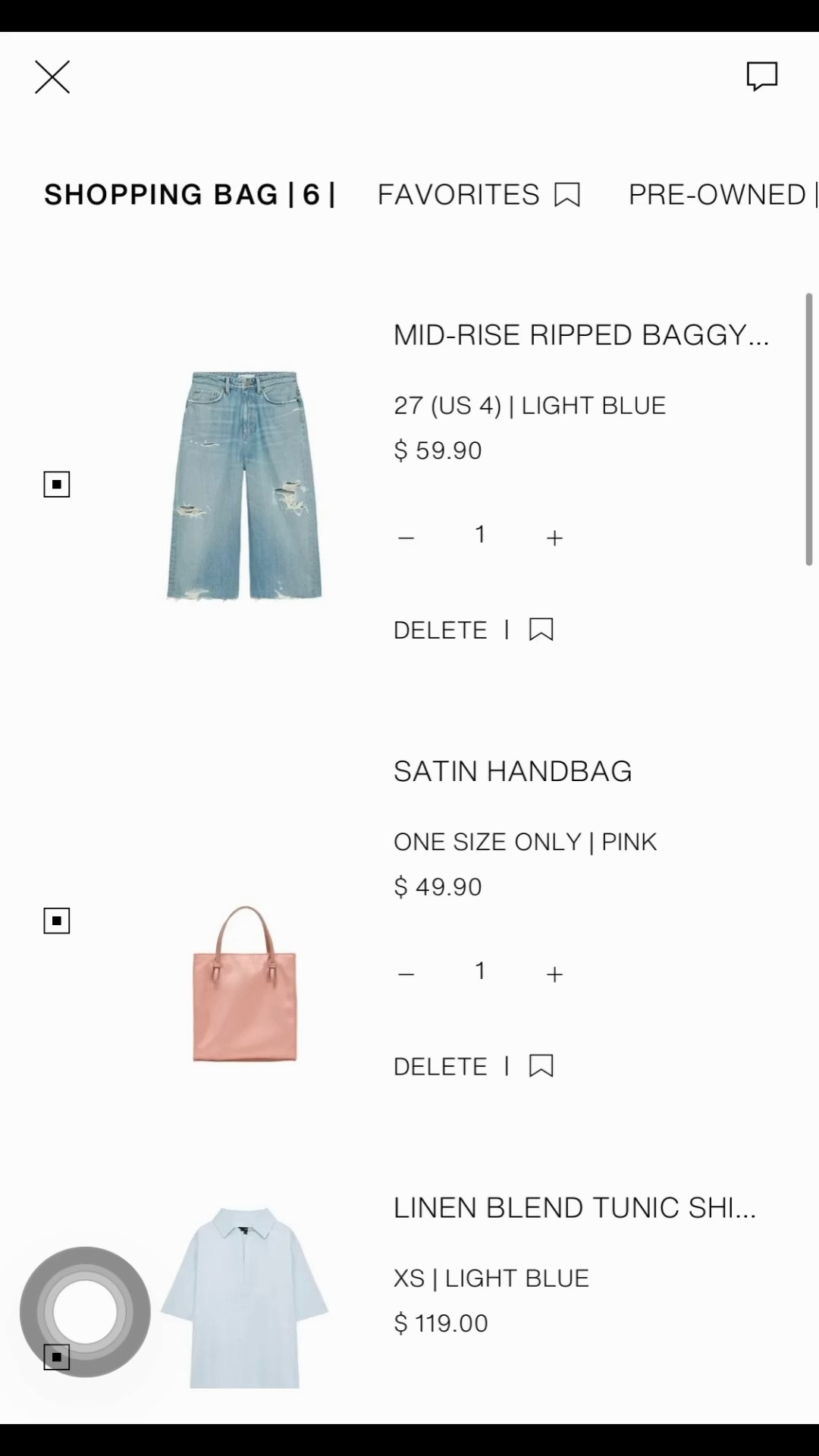Open the Linen Blend Tunic Shirt image
The height and width of the screenshot is (1456, 819).
[x=244, y=1297]
